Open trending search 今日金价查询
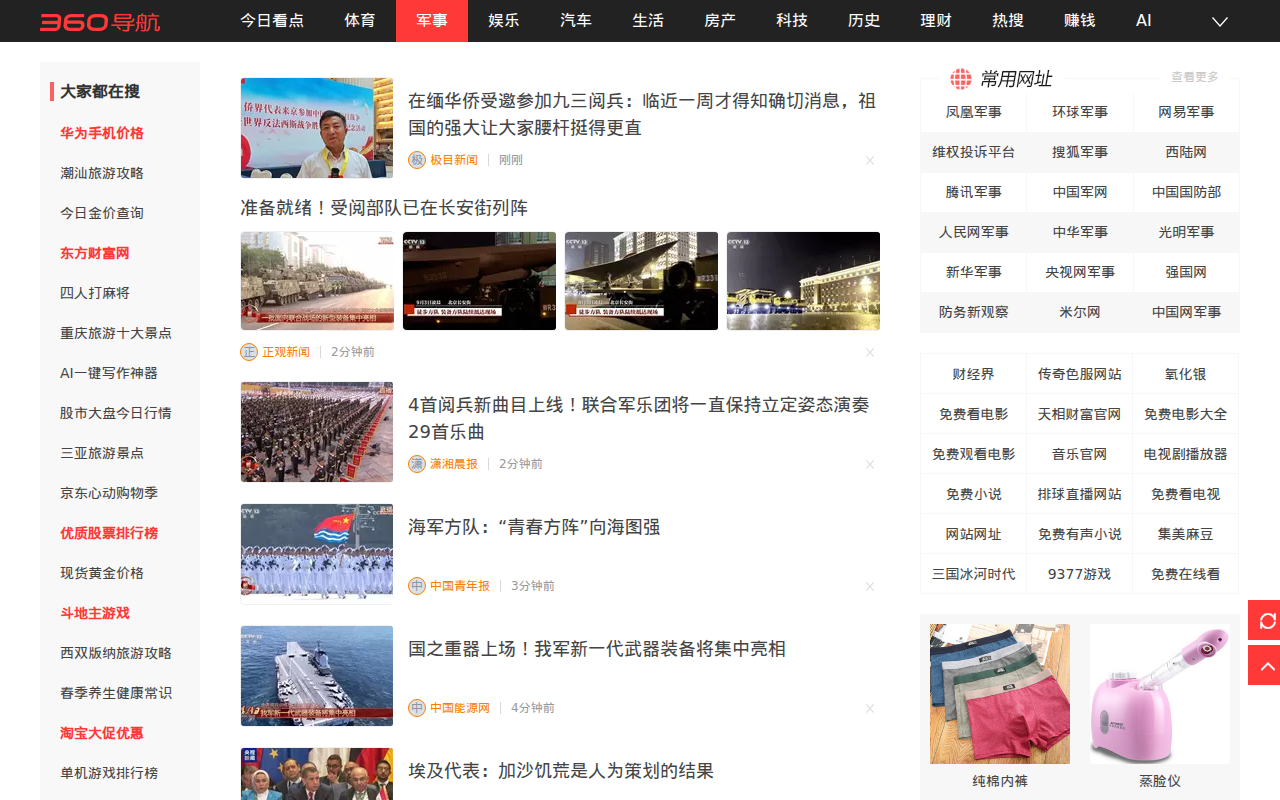Viewport: 1280px width, 800px height. pyautogui.click(x=102, y=213)
